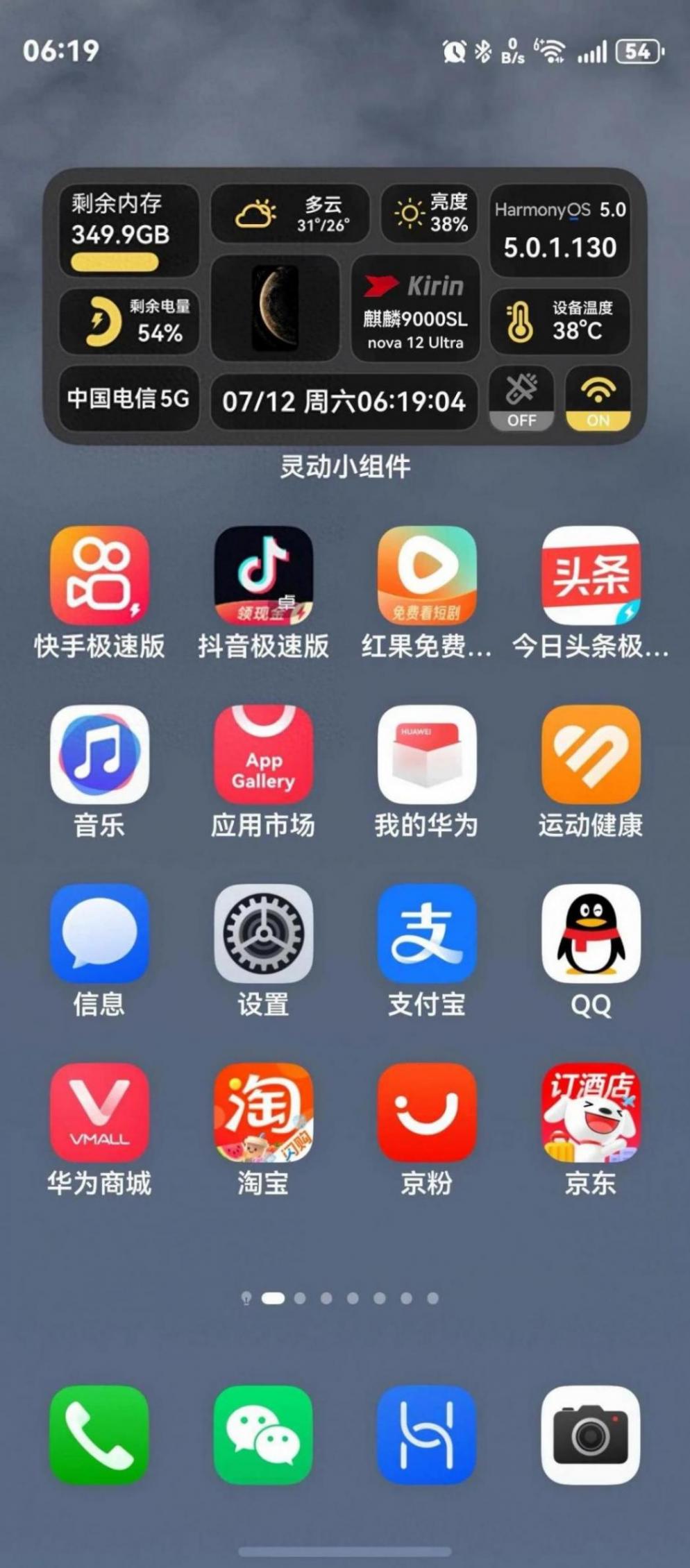Open the 信息 messages app
Image resolution: width=690 pixels, height=1568 pixels.
click(x=99, y=933)
